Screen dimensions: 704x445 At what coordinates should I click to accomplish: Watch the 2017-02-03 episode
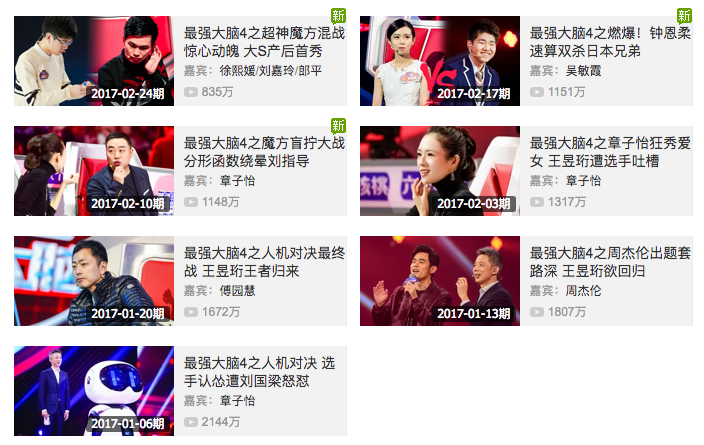439,171
